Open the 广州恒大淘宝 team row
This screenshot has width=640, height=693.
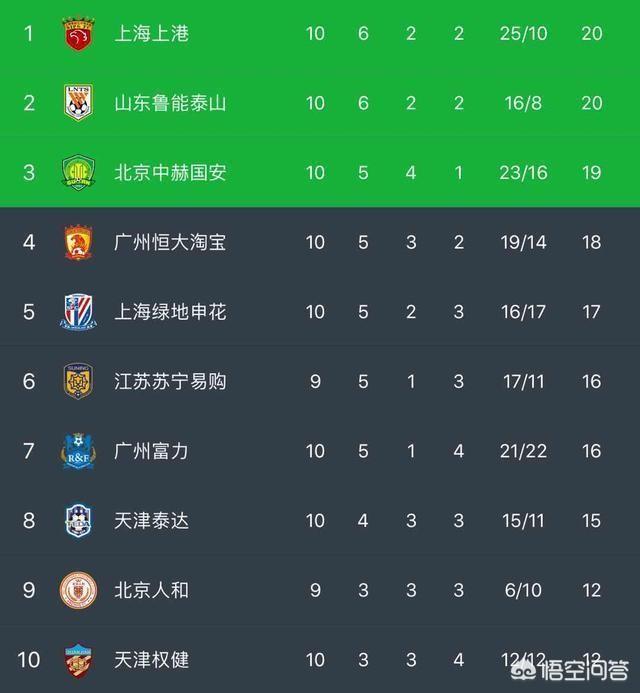coord(320,242)
